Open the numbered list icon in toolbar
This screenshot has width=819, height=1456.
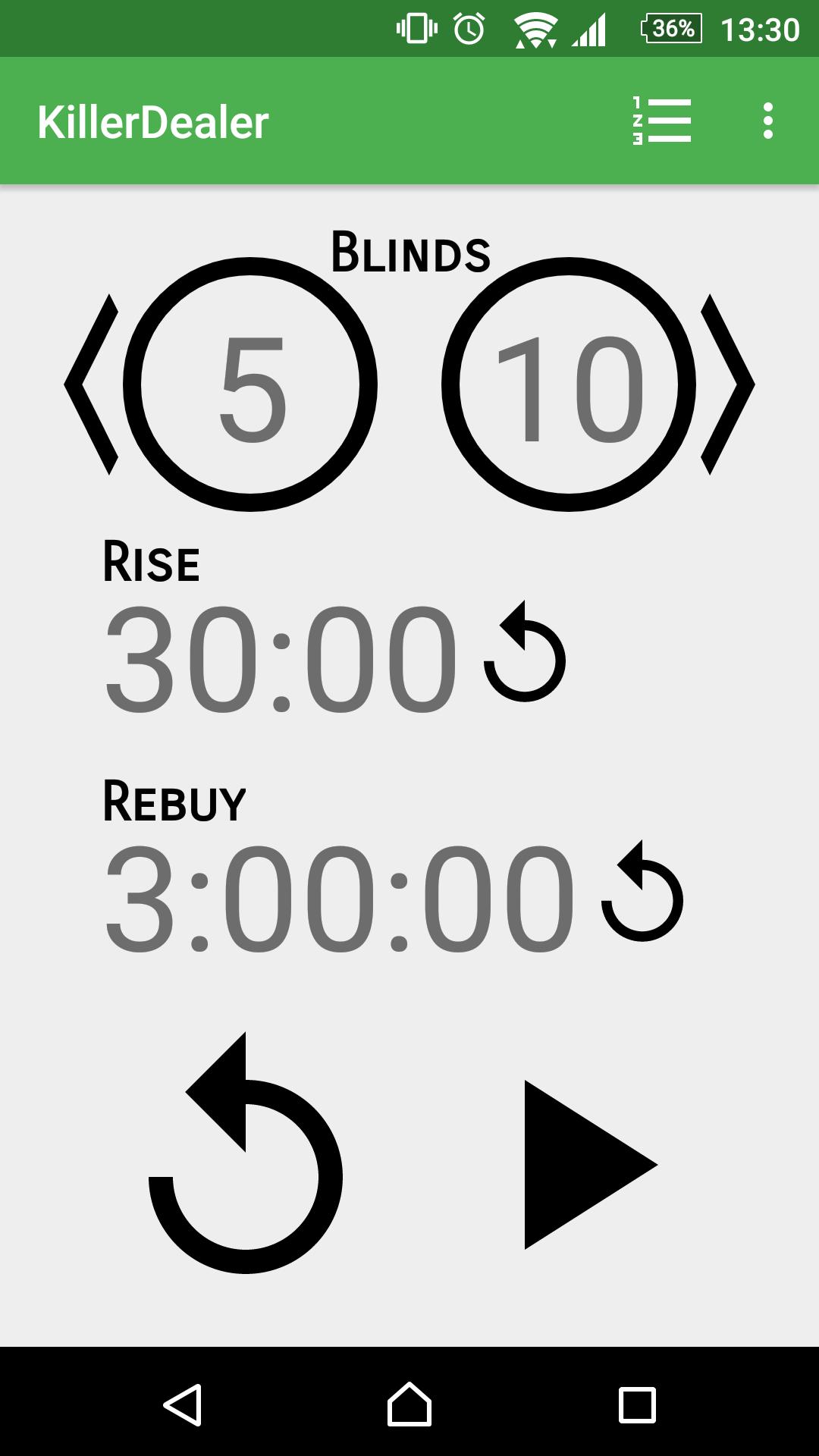click(x=661, y=121)
